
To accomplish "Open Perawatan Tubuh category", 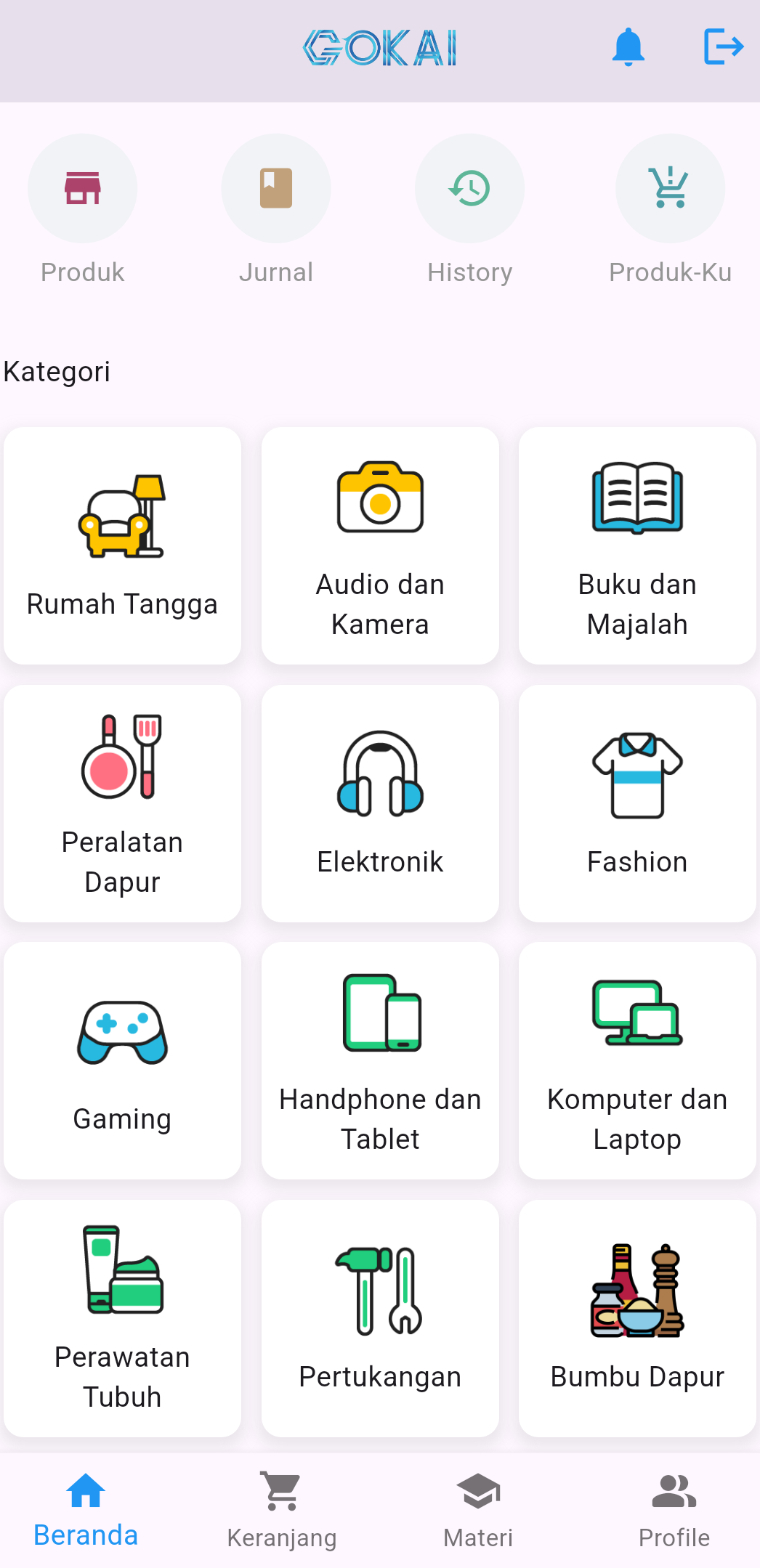I will [122, 1318].
